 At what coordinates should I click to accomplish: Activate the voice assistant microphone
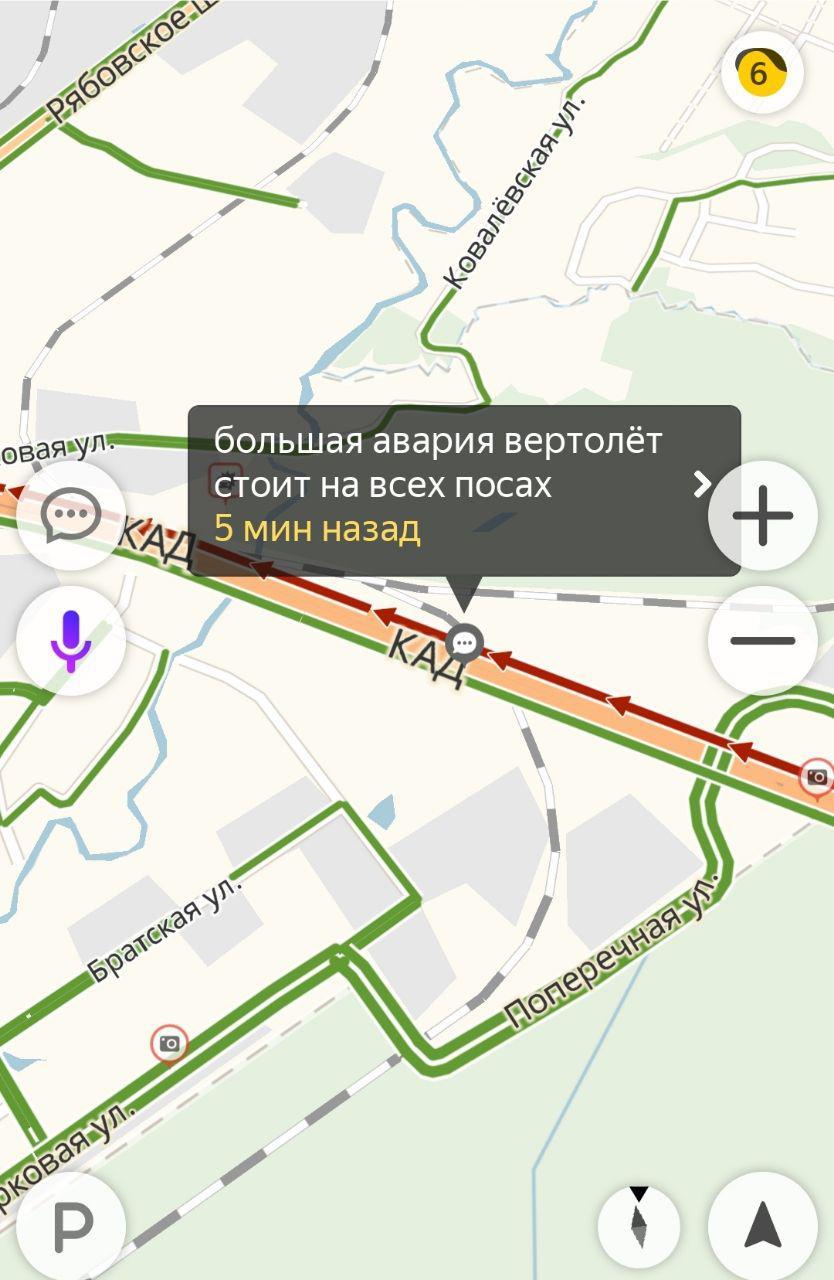[71, 641]
